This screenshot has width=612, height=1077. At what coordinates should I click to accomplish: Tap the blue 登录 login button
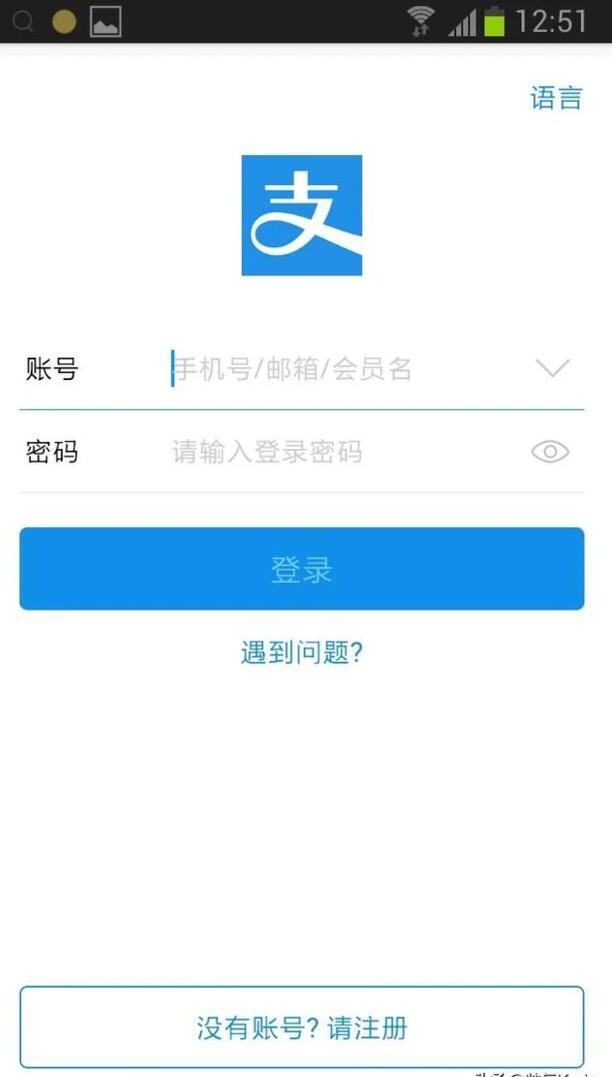tap(301, 569)
